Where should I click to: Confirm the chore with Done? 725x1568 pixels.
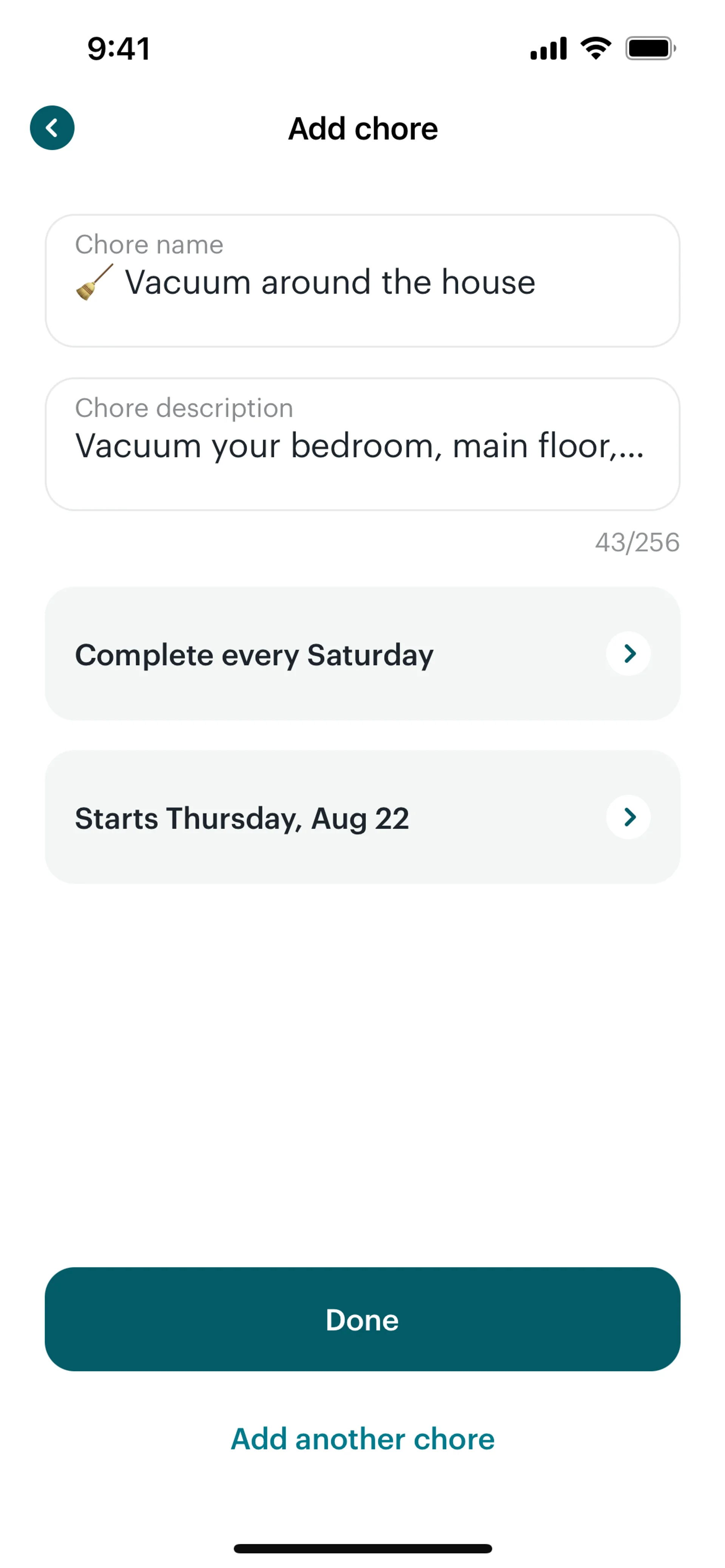pos(362,1319)
